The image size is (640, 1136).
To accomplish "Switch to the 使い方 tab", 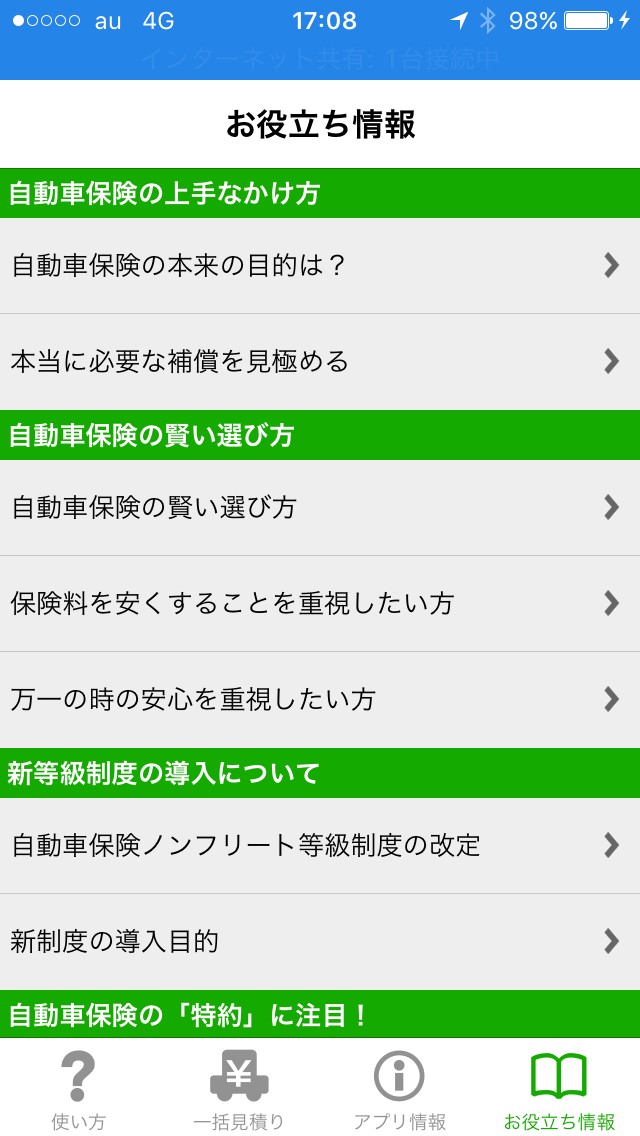I will pyautogui.click(x=78, y=1090).
